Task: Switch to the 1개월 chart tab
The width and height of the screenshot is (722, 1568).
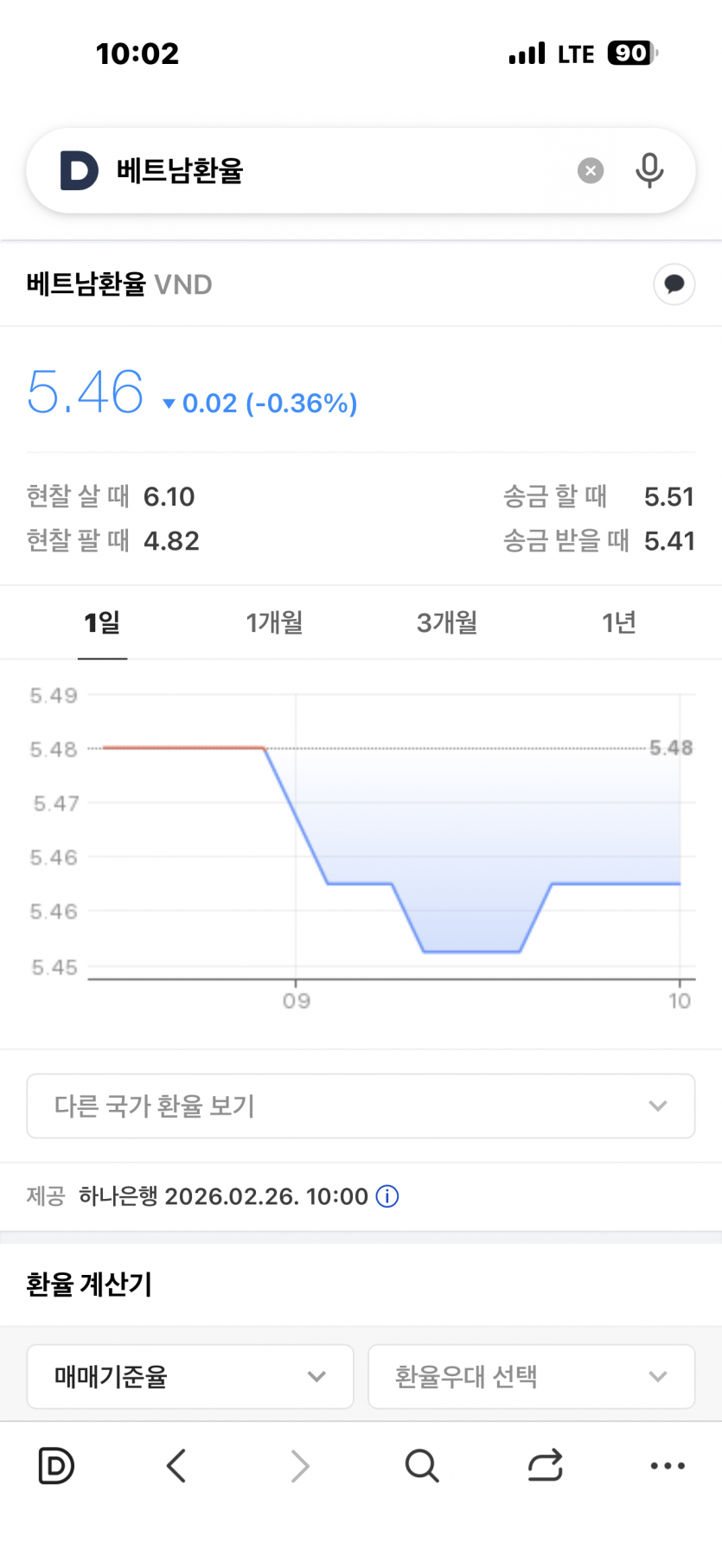Action: [274, 622]
